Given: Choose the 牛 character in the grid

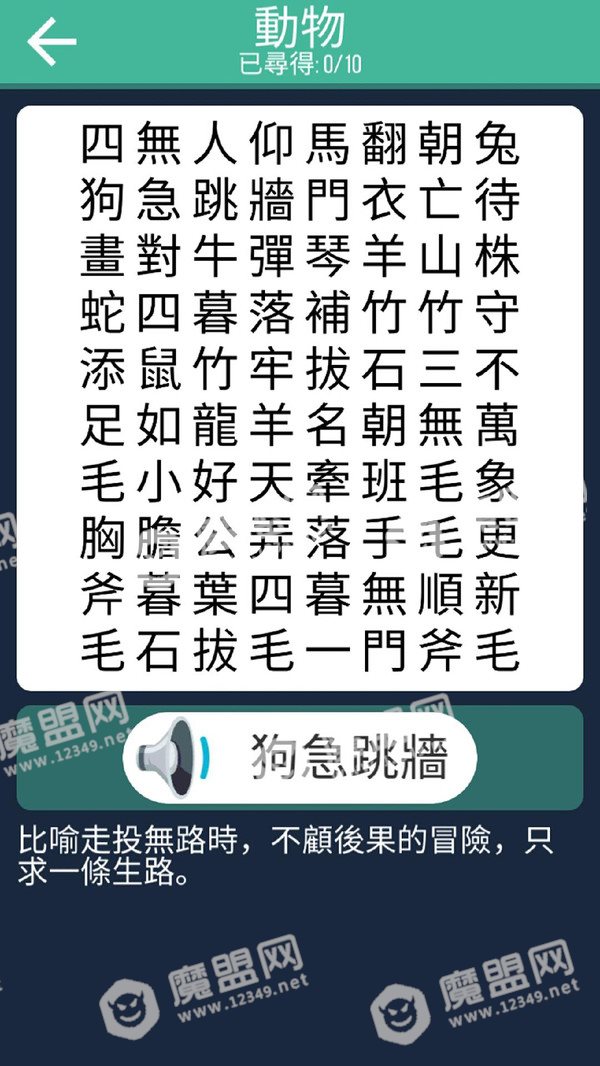Looking at the screenshot, I should point(215,258).
